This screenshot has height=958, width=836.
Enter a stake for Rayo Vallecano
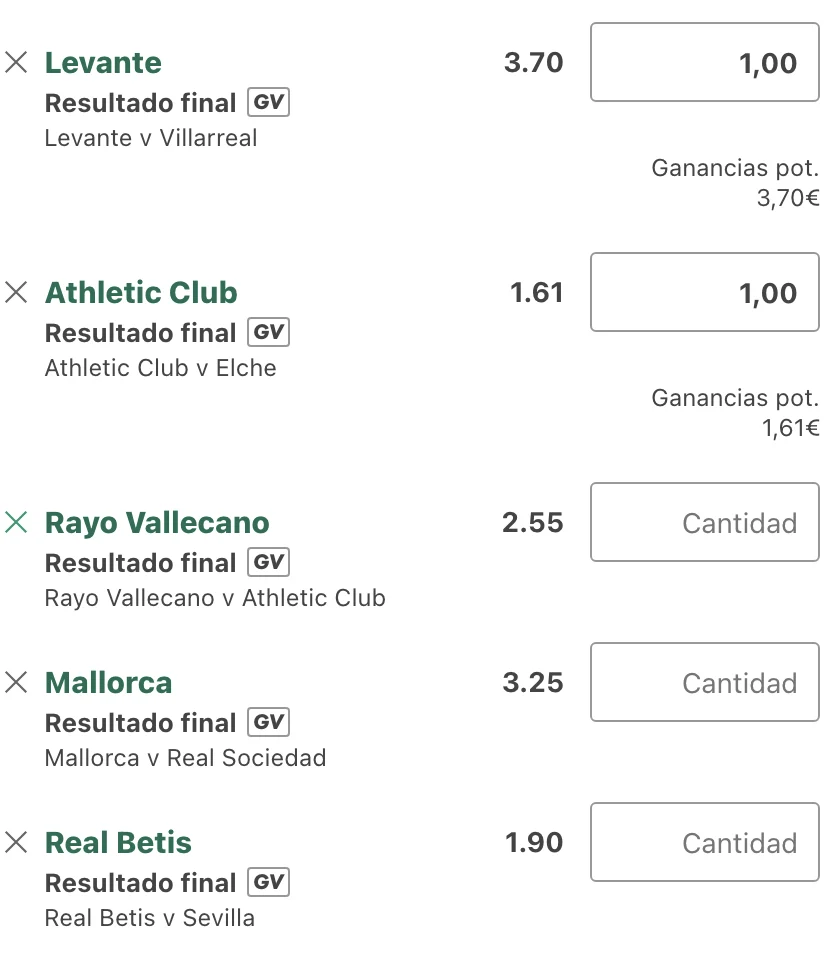coord(704,523)
